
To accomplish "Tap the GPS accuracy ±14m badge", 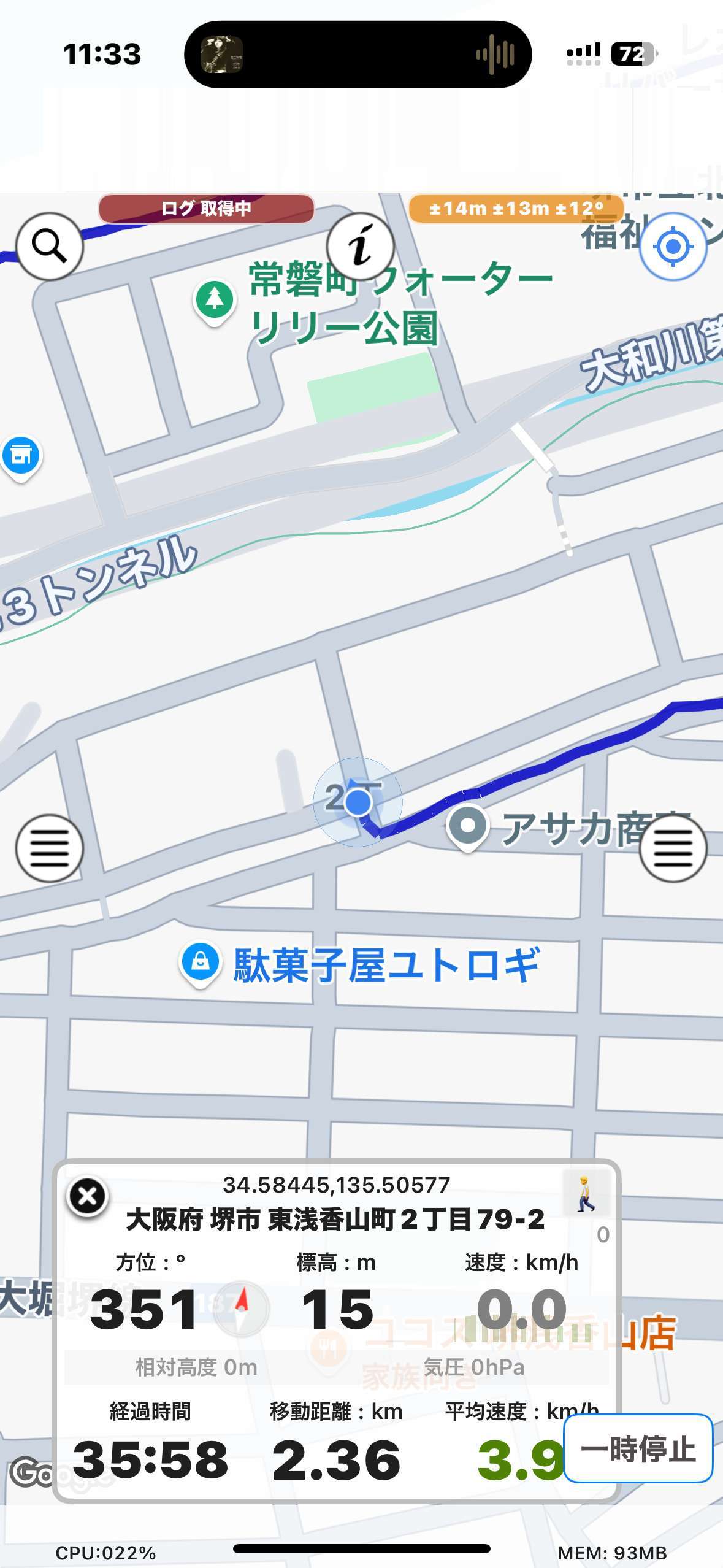I will (x=516, y=209).
